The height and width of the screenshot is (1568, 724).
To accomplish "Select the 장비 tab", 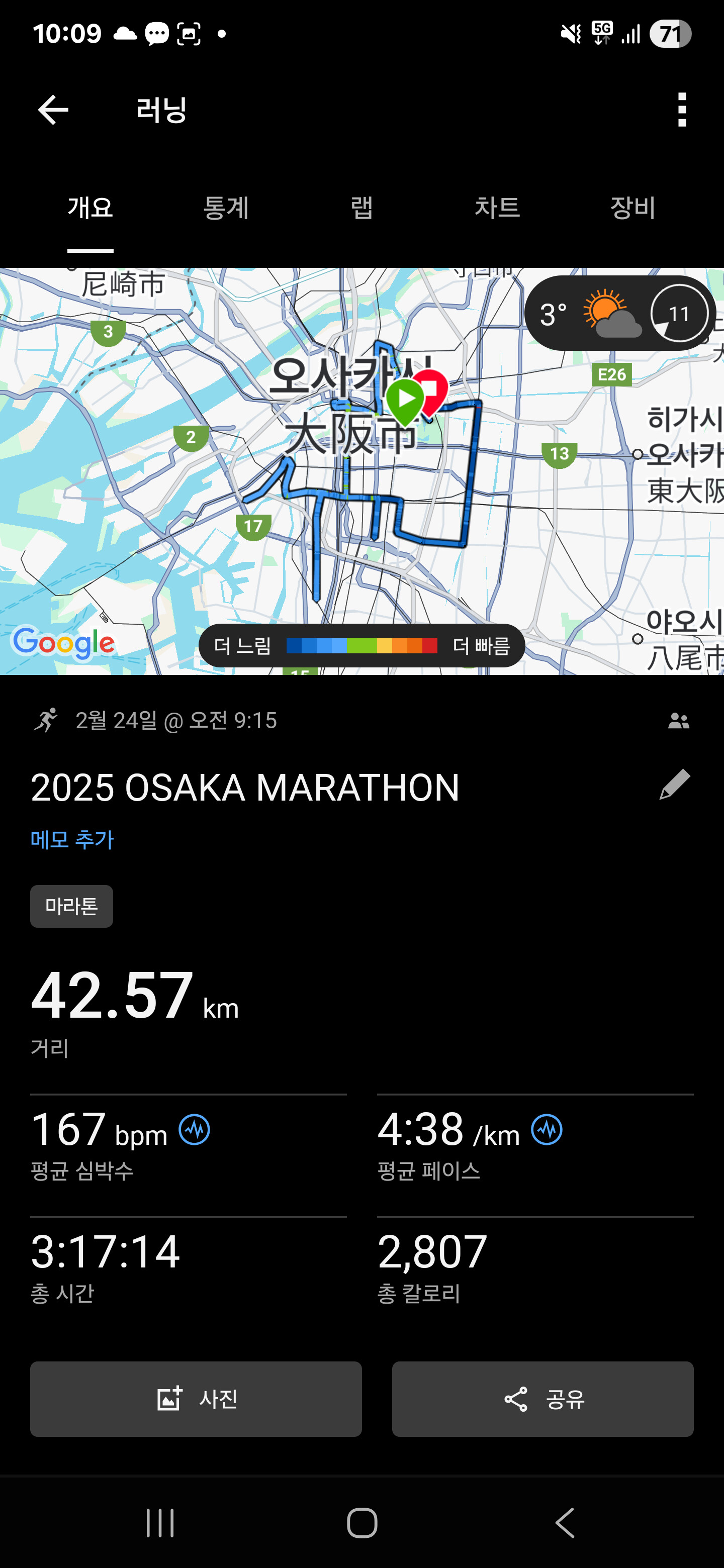I will click(632, 208).
